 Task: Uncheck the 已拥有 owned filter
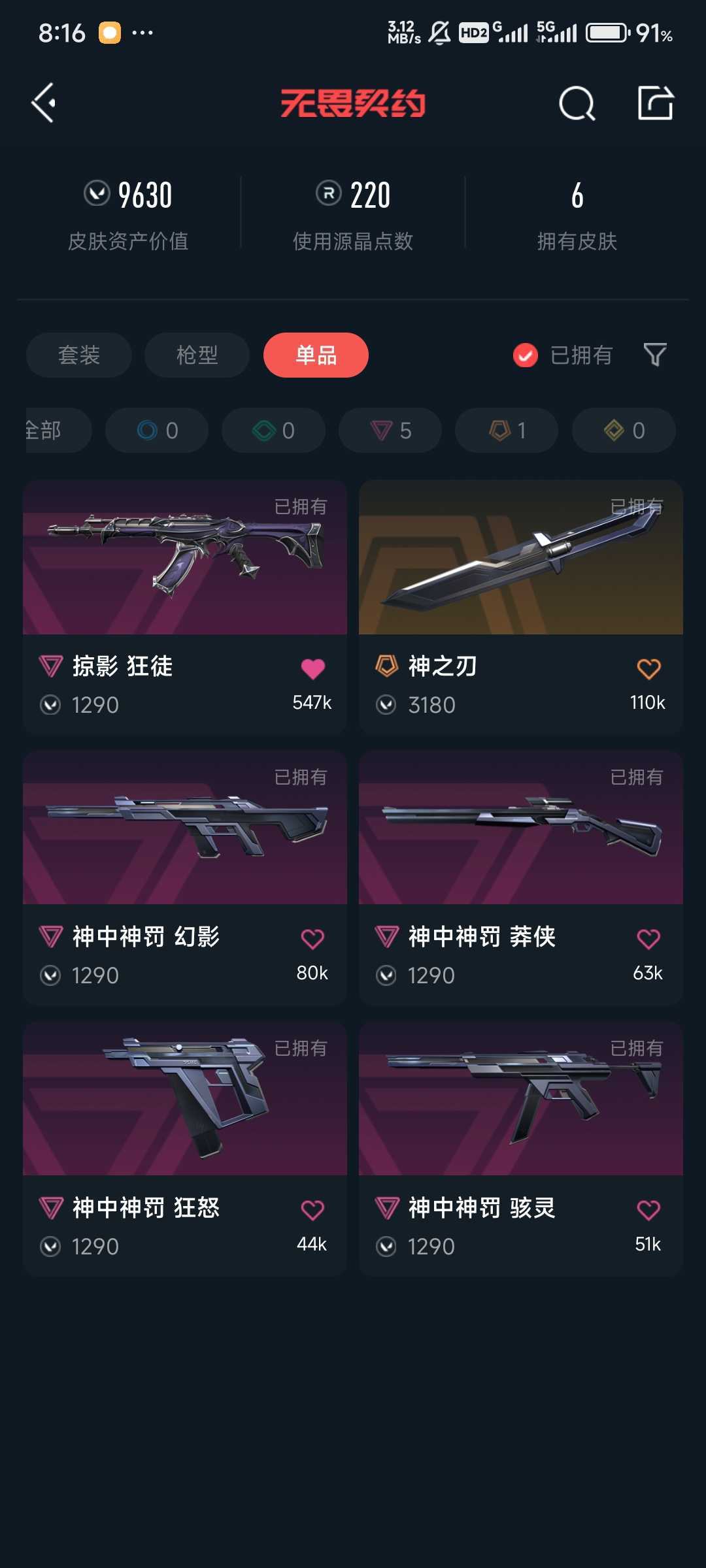tap(563, 355)
